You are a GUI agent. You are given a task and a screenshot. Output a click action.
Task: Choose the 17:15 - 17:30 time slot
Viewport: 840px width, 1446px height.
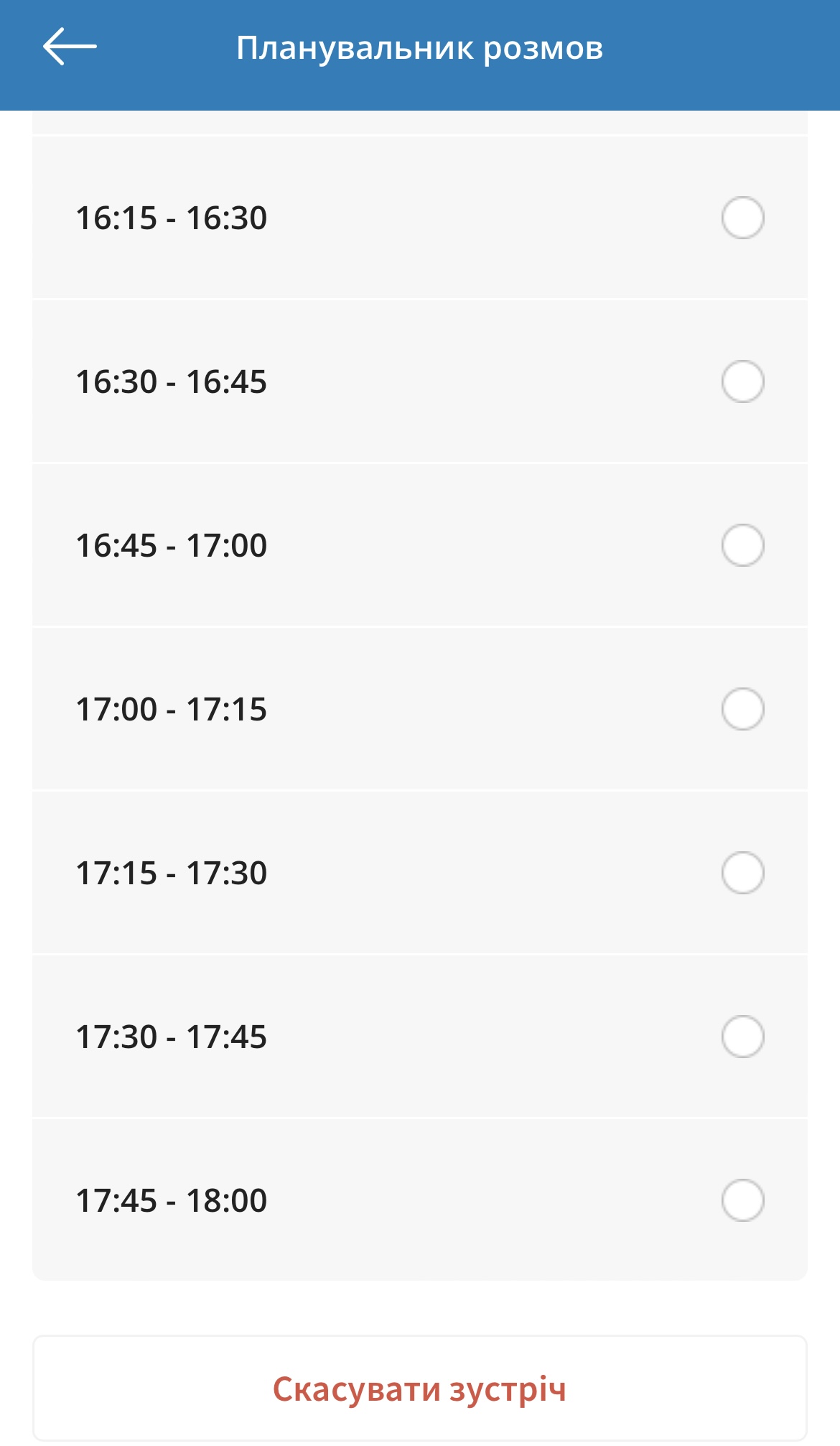(420, 873)
